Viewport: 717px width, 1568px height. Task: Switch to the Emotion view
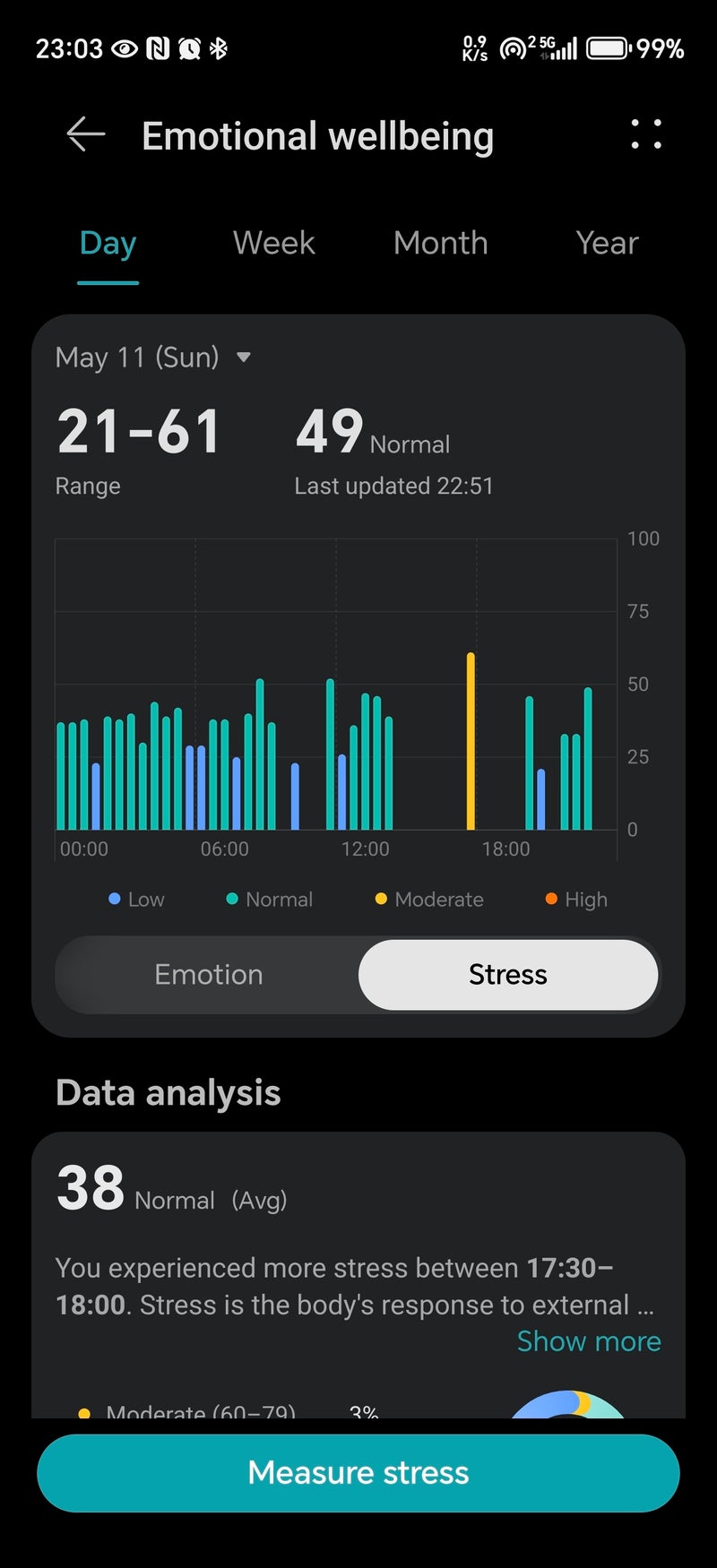point(209,975)
